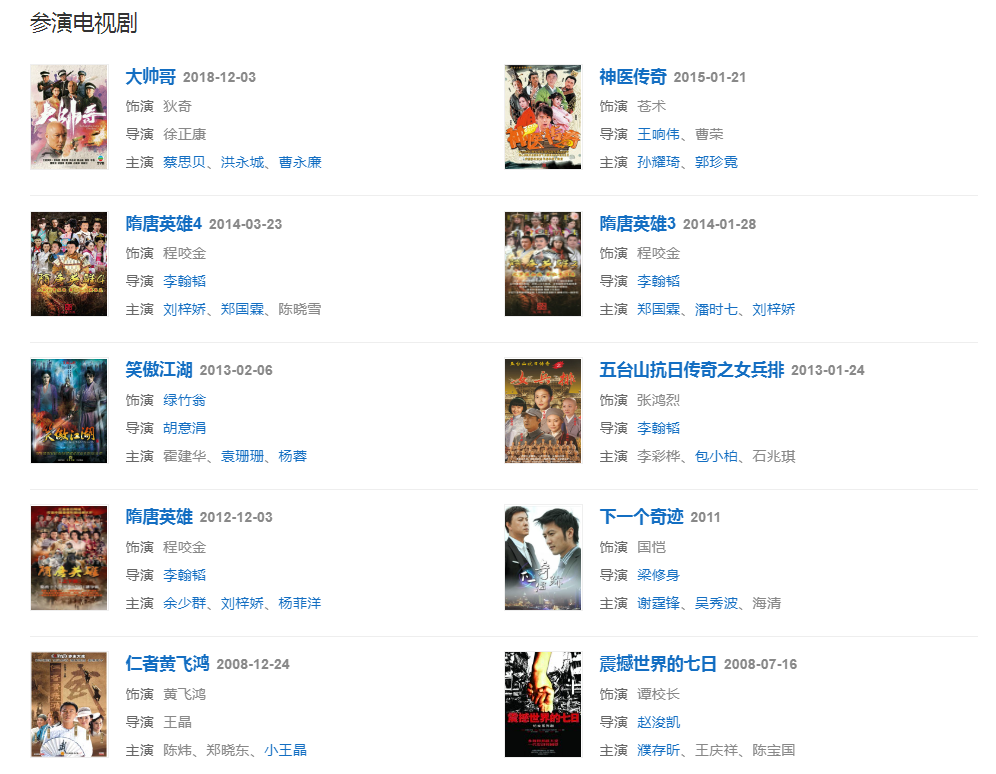Open the 下一个奇迹 title link

pos(642,517)
